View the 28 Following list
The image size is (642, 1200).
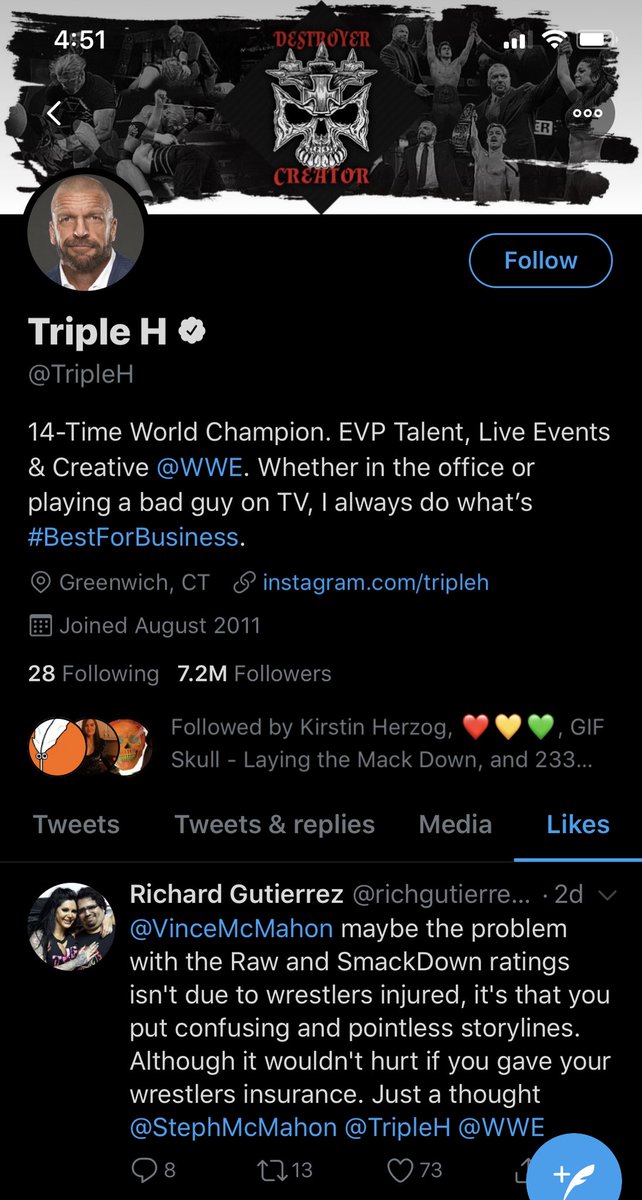point(93,674)
